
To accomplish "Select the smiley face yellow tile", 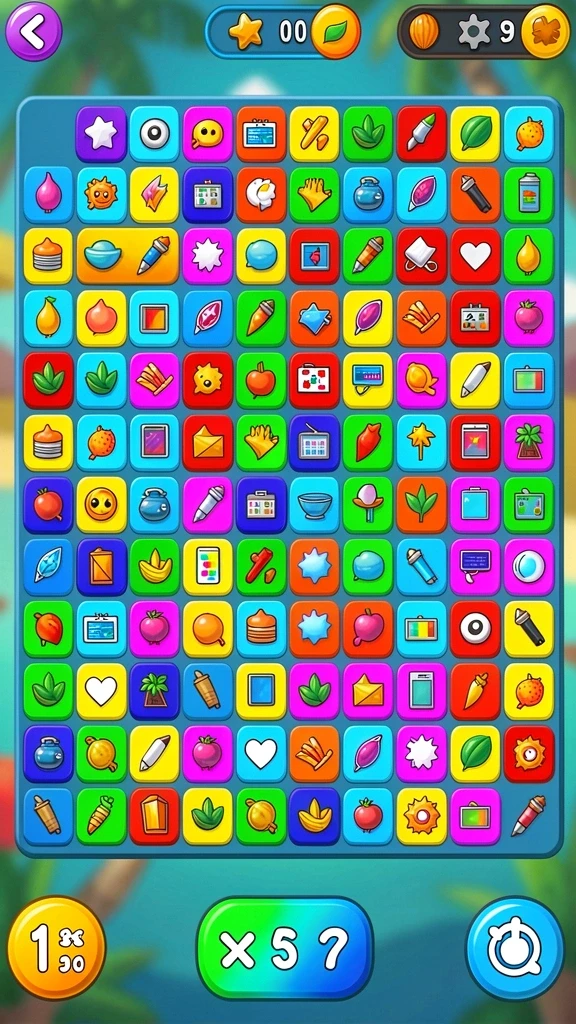I will coord(101,504).
